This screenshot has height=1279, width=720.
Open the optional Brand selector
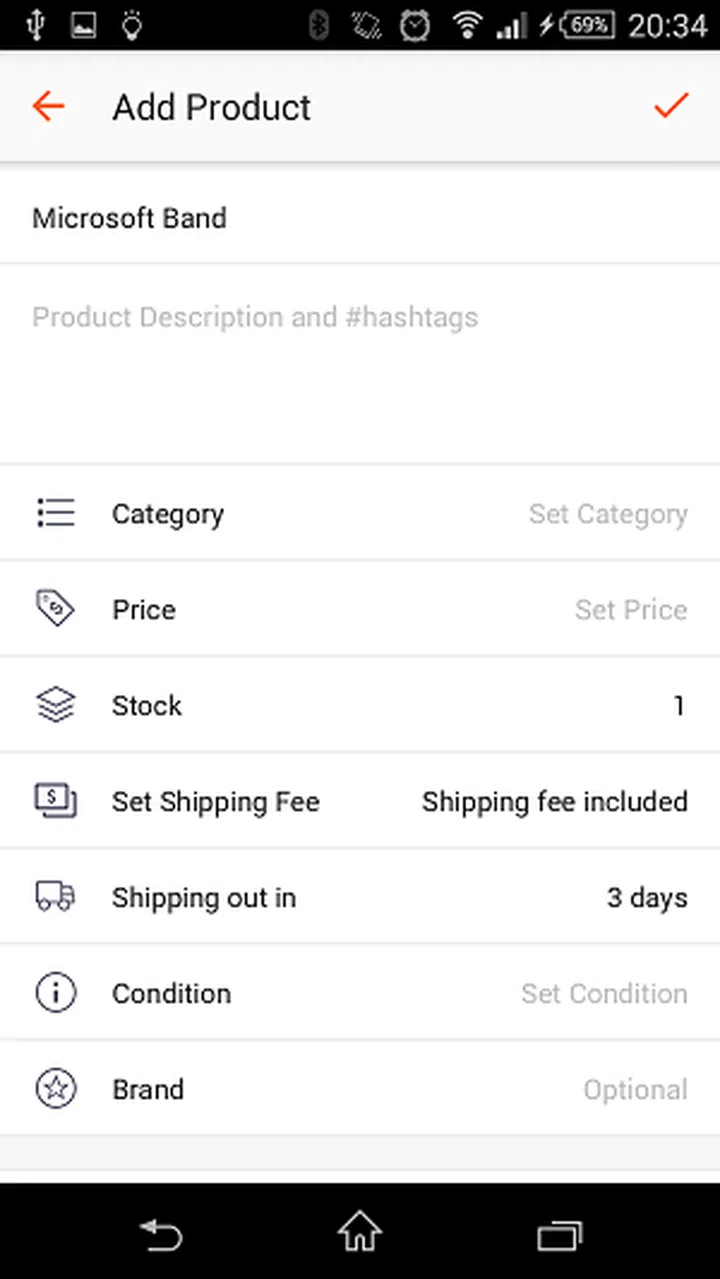click(636, 1089)
